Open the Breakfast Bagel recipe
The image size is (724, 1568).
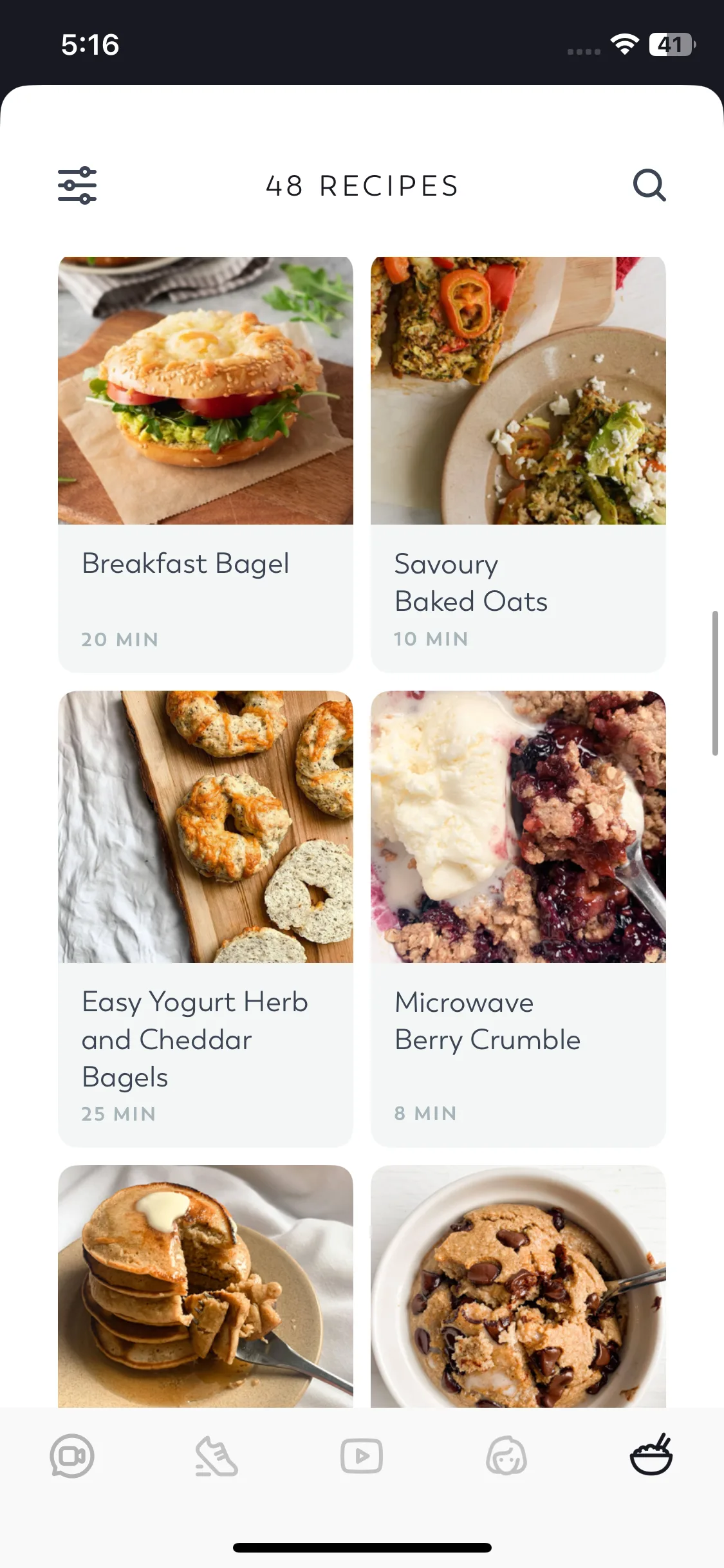(205, 463)
